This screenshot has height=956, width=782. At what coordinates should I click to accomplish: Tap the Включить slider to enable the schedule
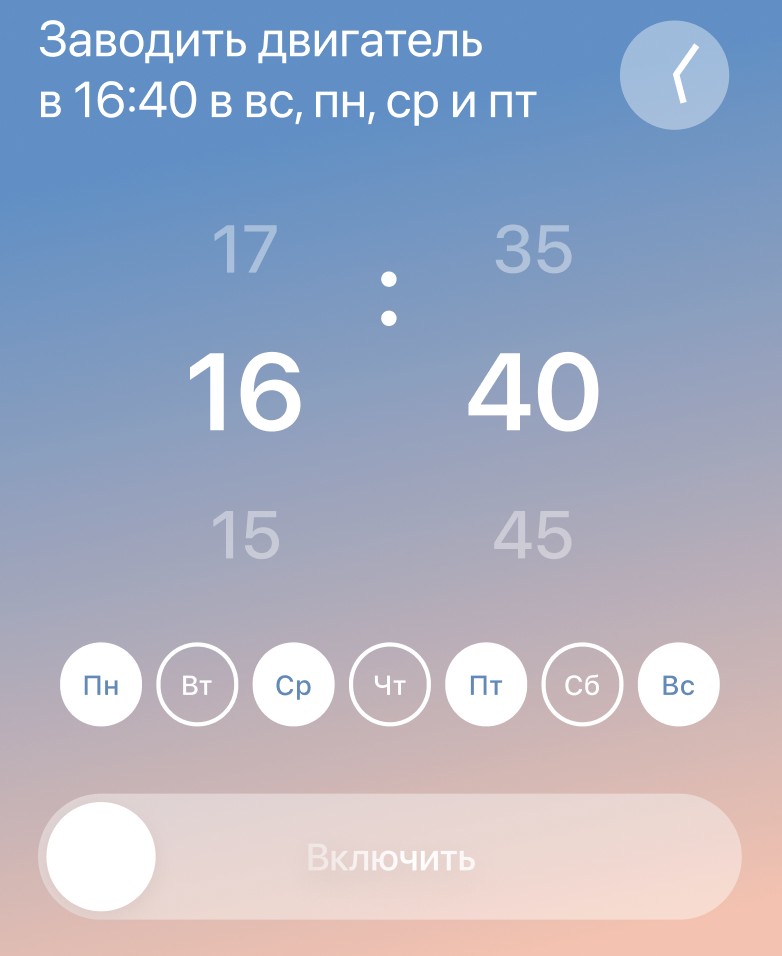102,857
